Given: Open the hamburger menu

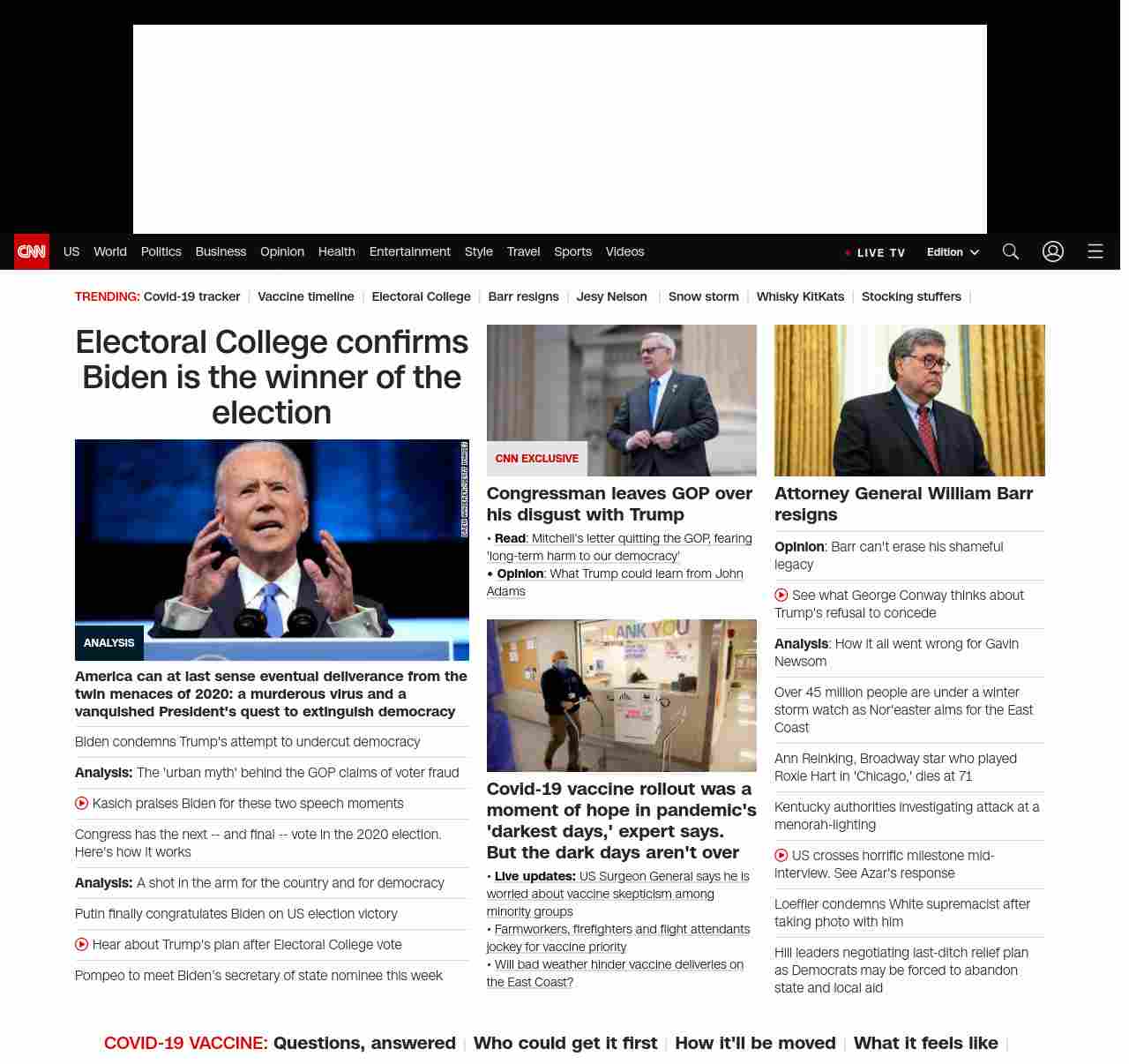Looking at the screenshot, I should click(x=1095, y=251).
